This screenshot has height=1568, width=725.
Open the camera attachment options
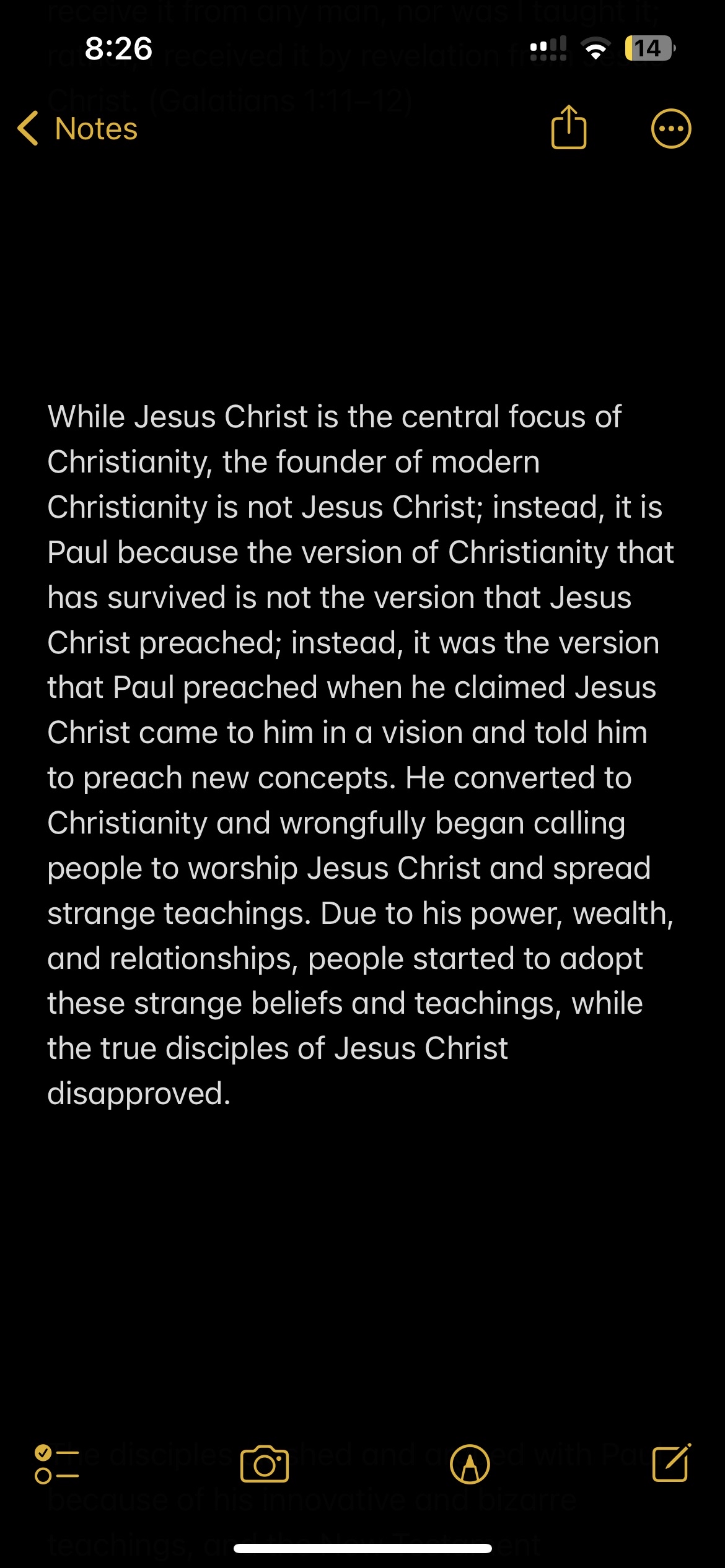[x=265, y=1464]
